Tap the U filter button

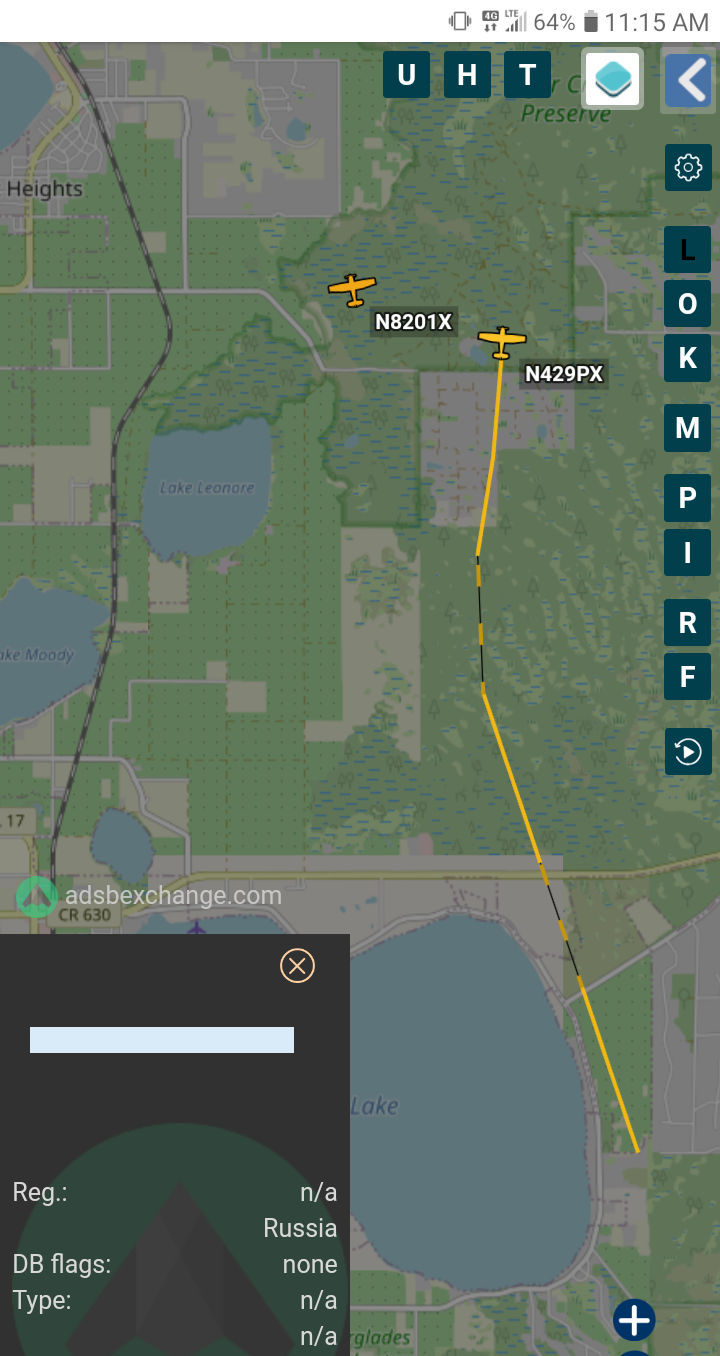tap(407, 75)
